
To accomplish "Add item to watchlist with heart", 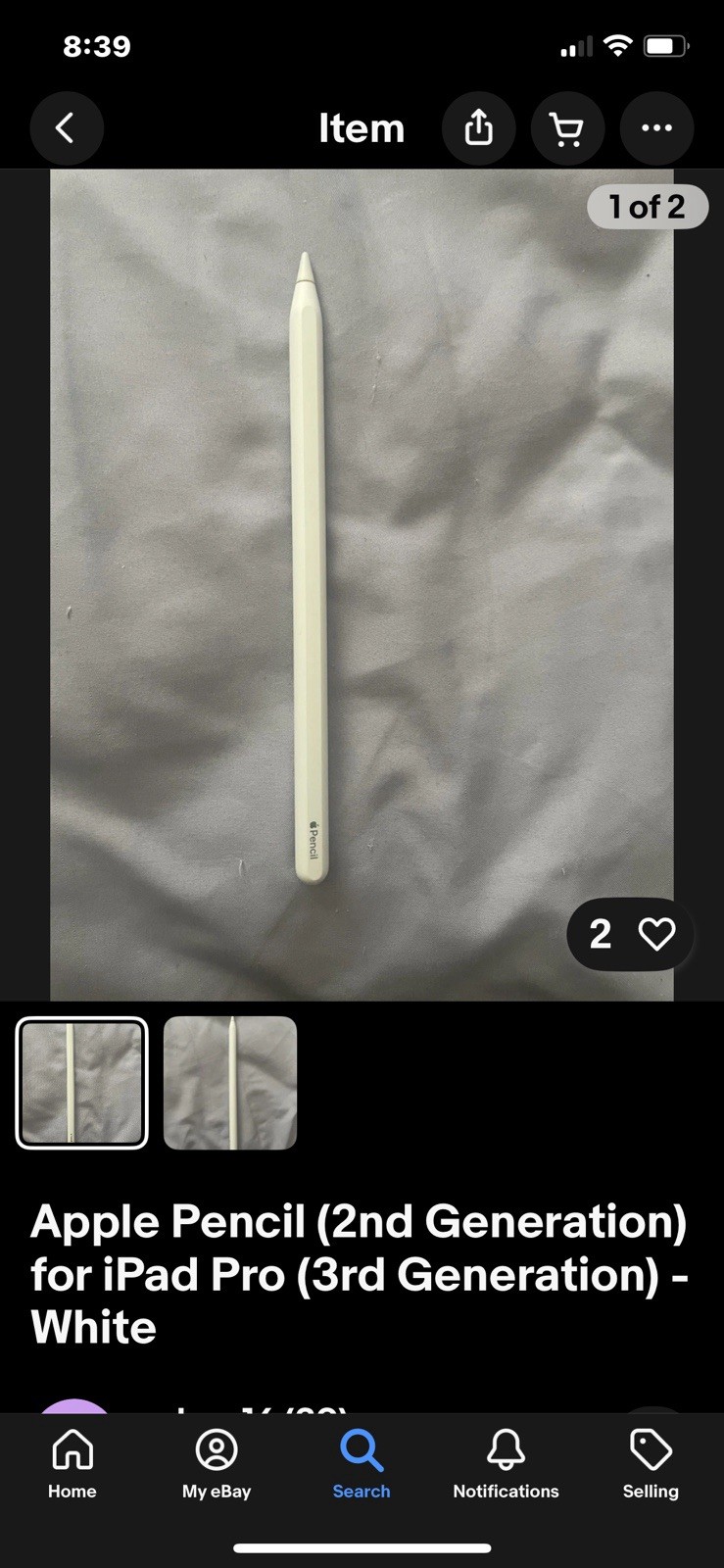I will coord(655,934).
